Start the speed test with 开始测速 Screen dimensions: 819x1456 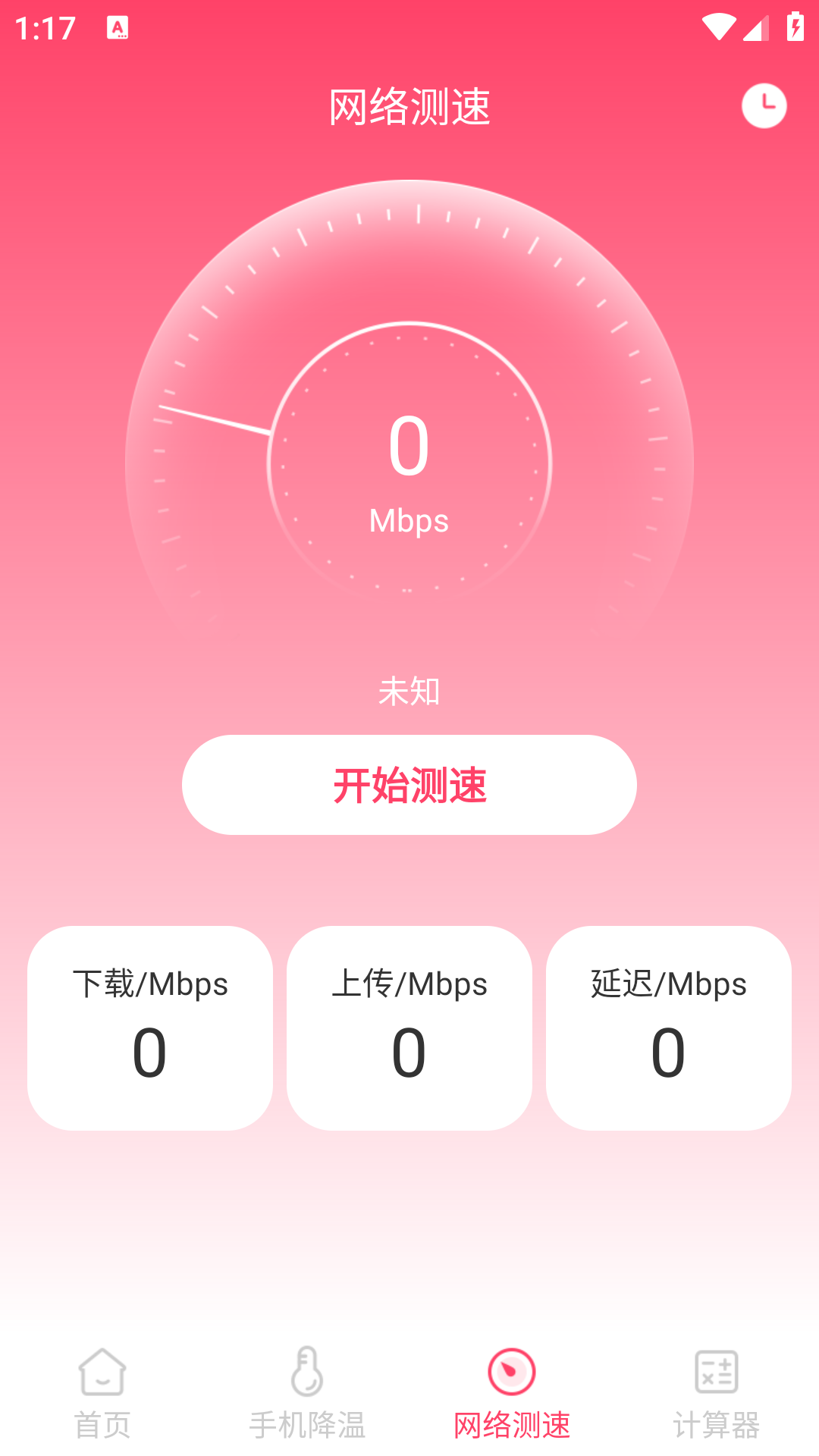tap(409, 785)
